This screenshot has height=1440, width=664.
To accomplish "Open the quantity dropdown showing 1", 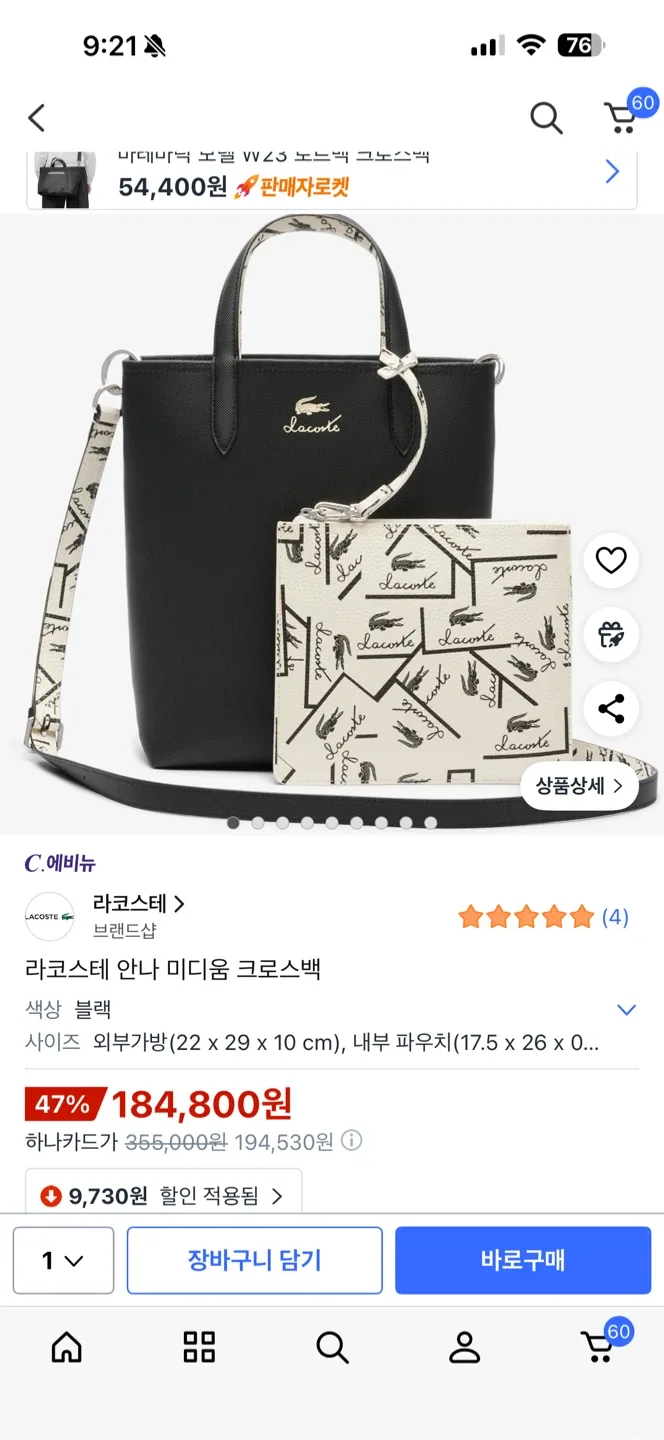I will [x=63, y=1260].
